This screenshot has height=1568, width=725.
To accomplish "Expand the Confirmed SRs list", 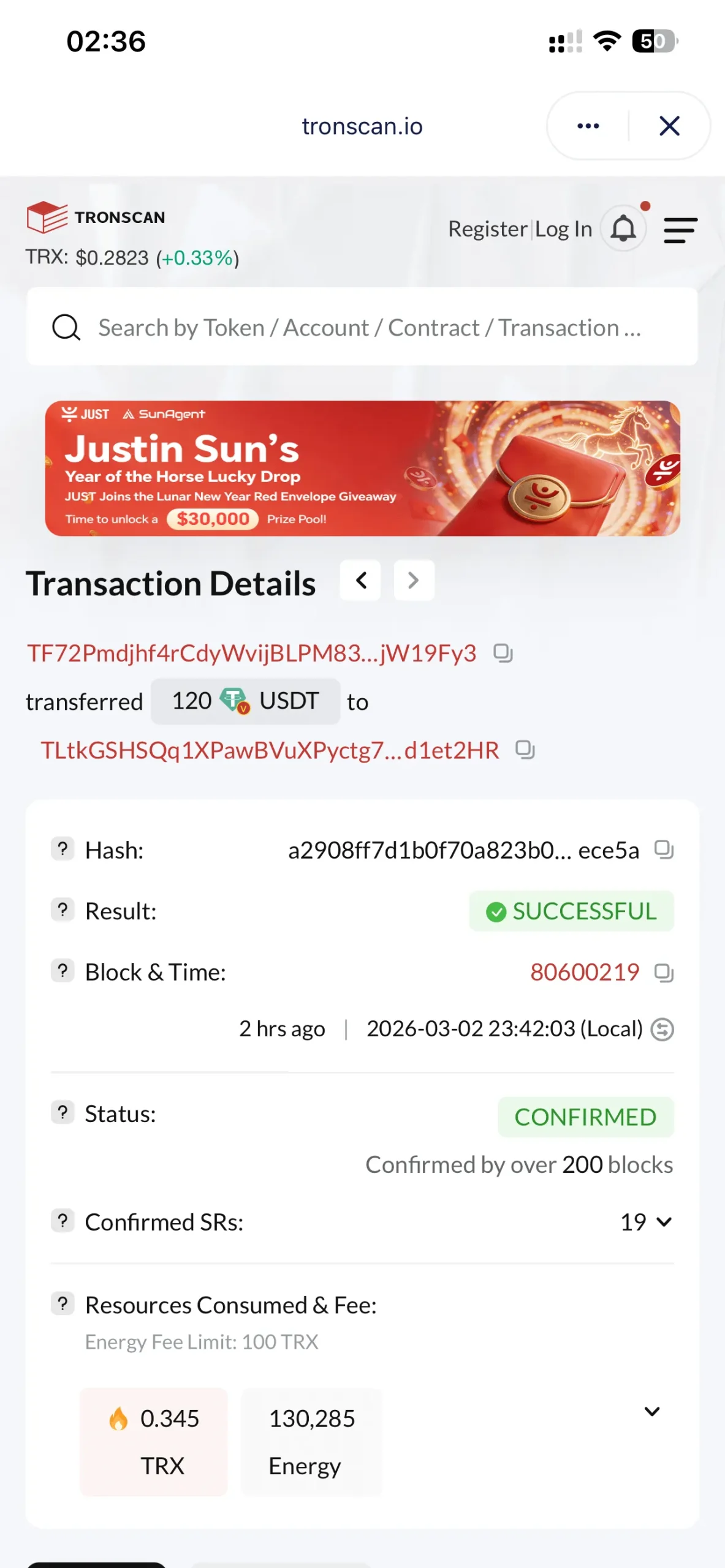I will (663, 1223).
